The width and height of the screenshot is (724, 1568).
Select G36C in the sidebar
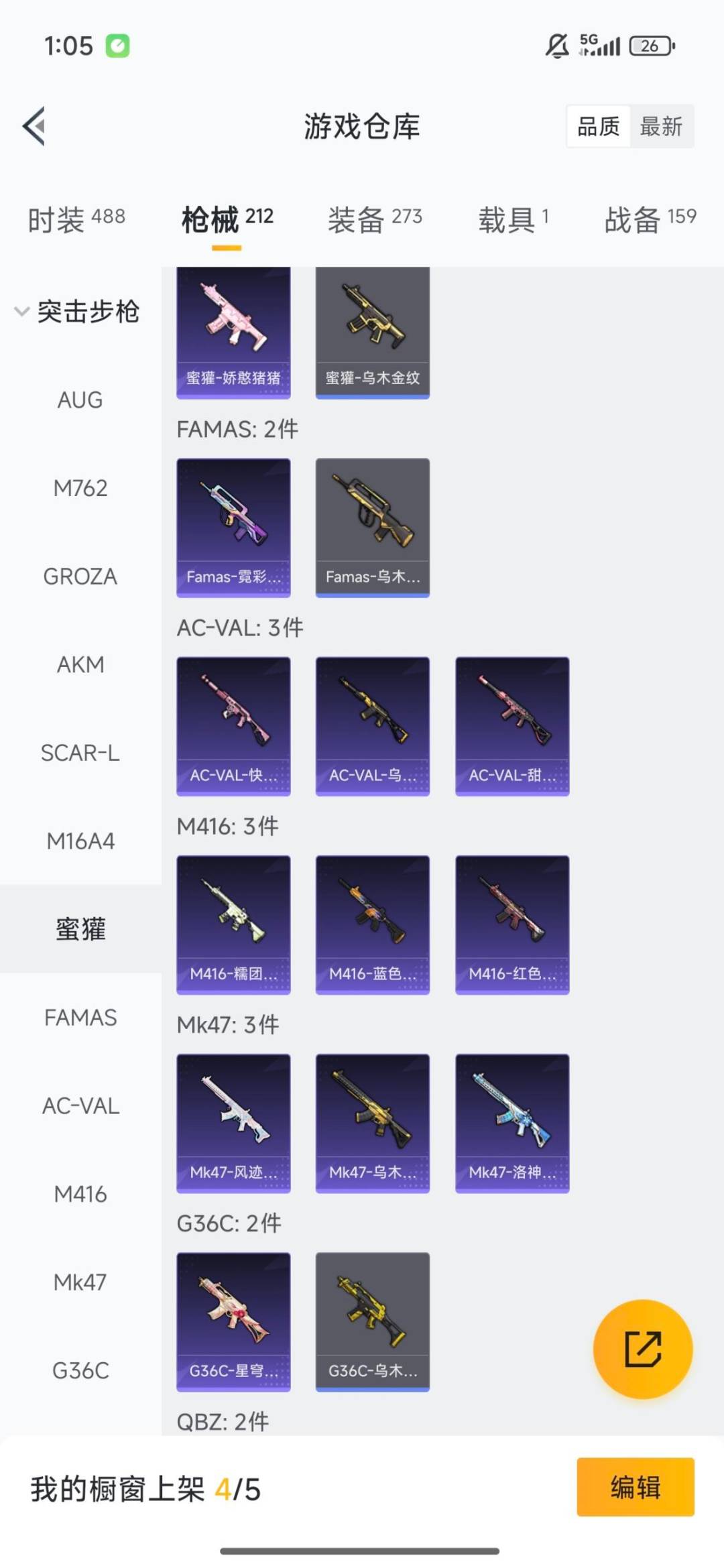pyautogui.click(x=80, y=1371)
